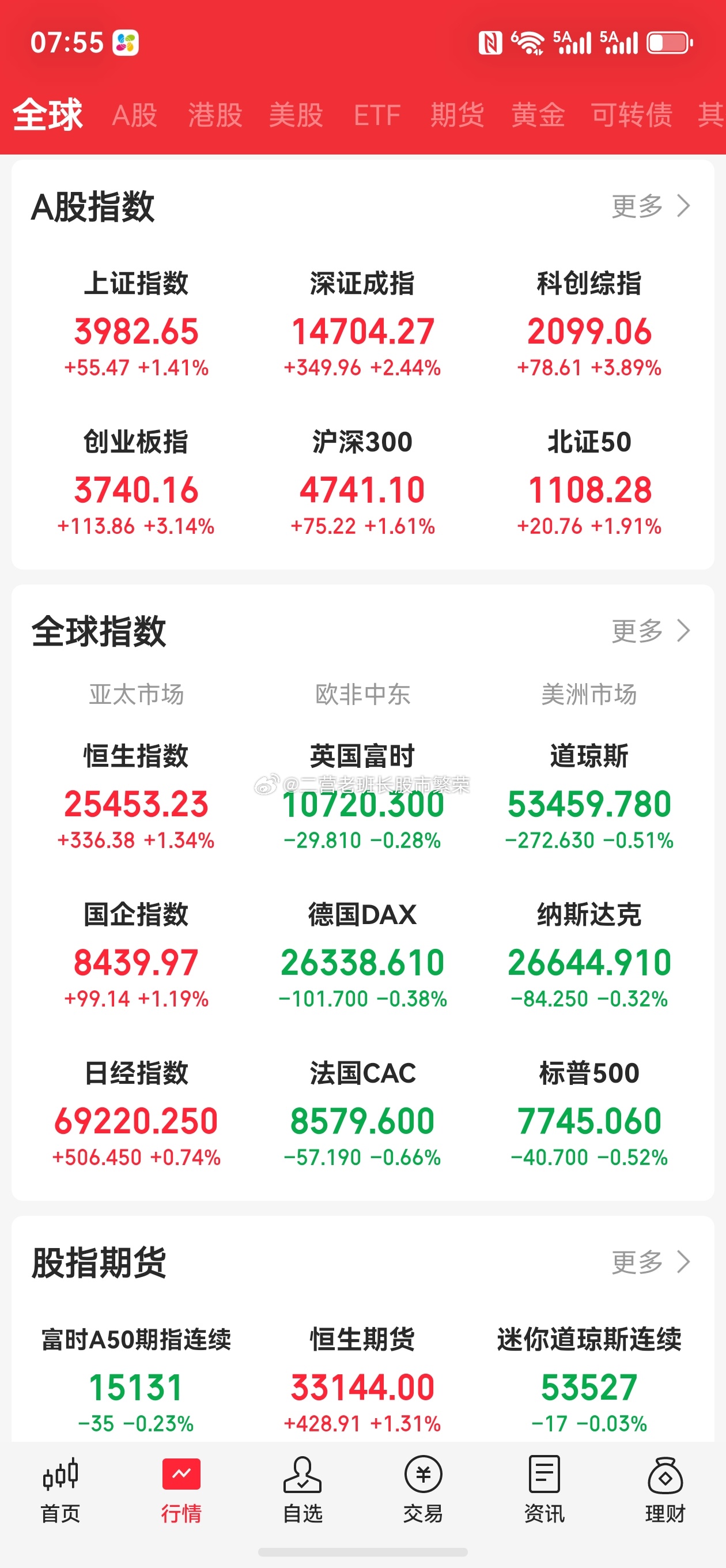The image size is (726, 1568).
Task: View 恒生指数 details
Action: click(137, 797)
